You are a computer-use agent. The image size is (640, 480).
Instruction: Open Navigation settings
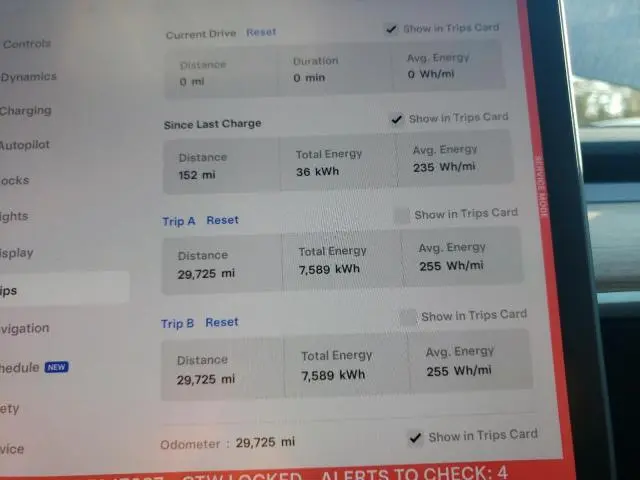click(x=24, y=329)
